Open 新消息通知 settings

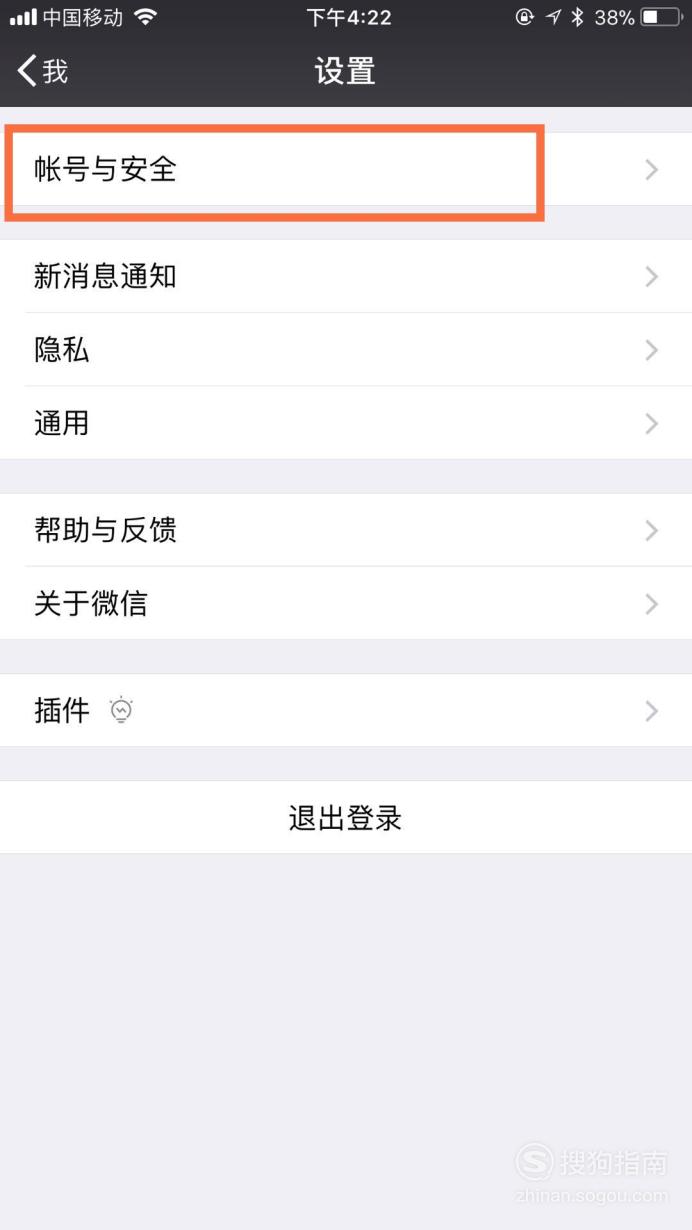(x=346, y=276)
